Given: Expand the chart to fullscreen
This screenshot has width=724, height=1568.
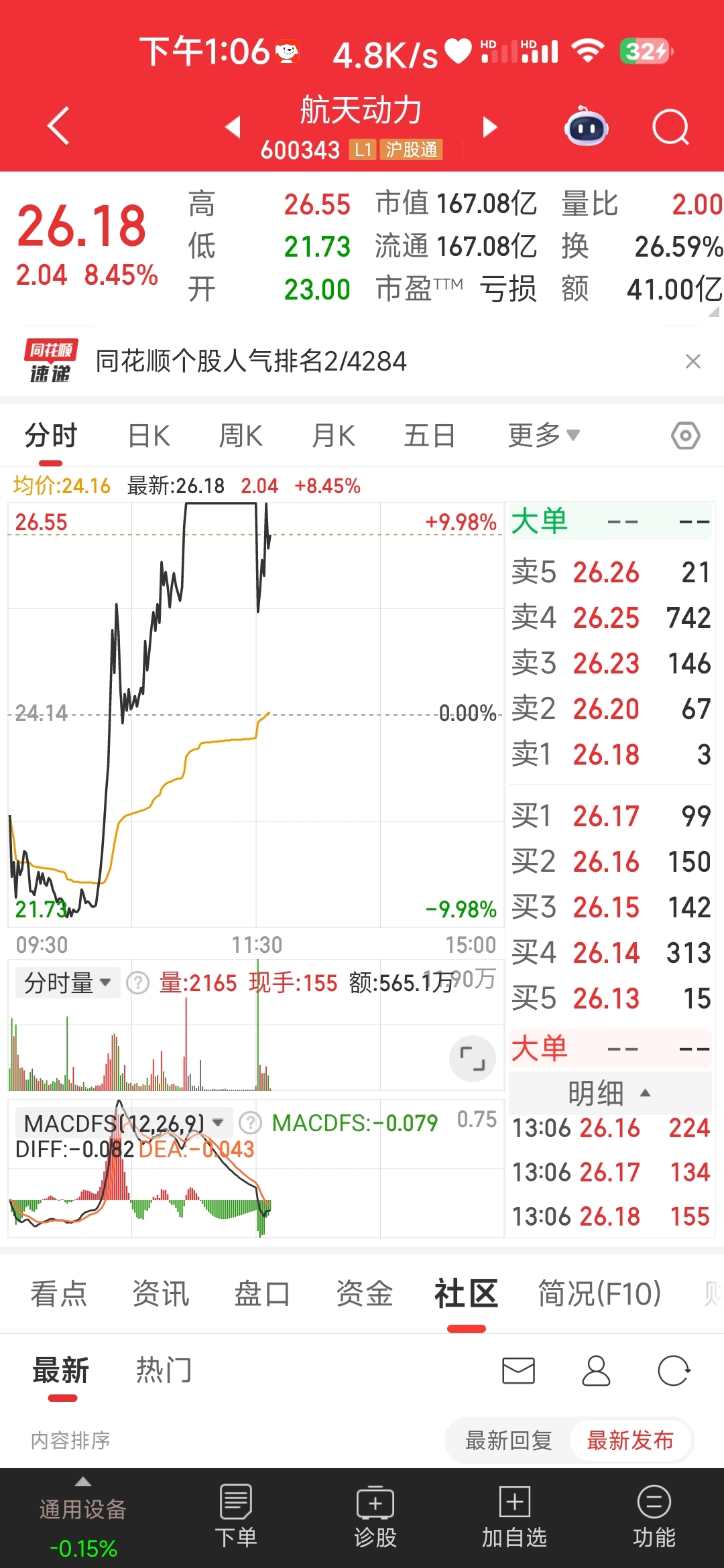Looking at the screenshot, I should (472, 1059).
